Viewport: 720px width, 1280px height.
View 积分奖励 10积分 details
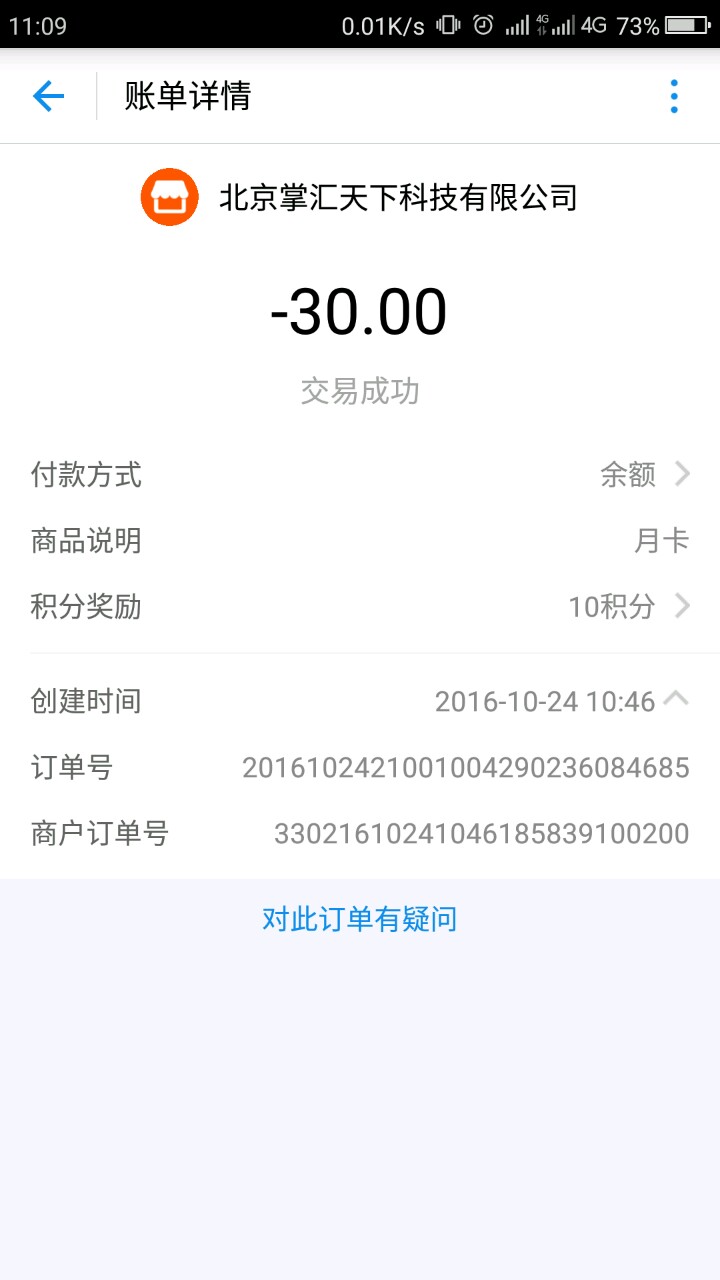360,606
